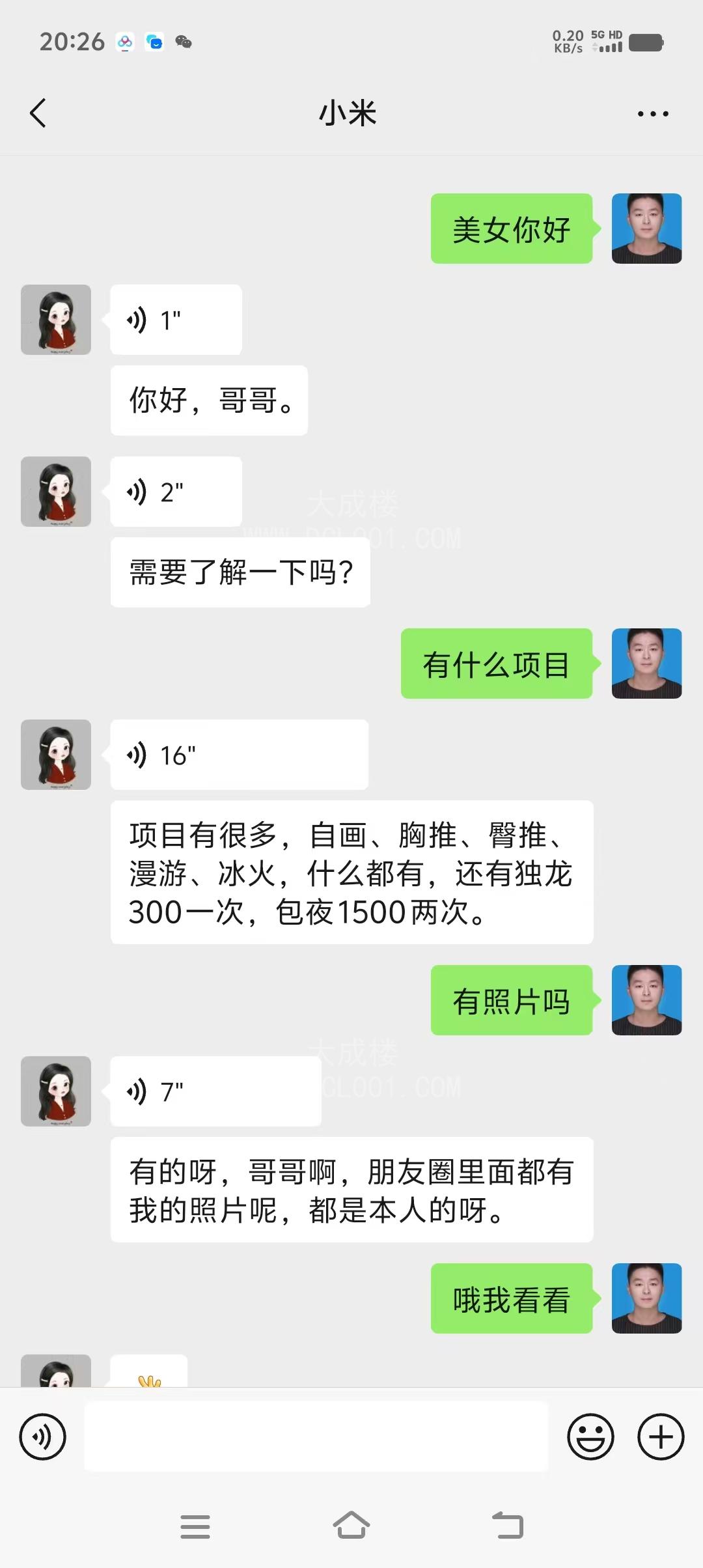Play the 7-second voice message
Viewport: 703px width, 1568px height.
215,1091
